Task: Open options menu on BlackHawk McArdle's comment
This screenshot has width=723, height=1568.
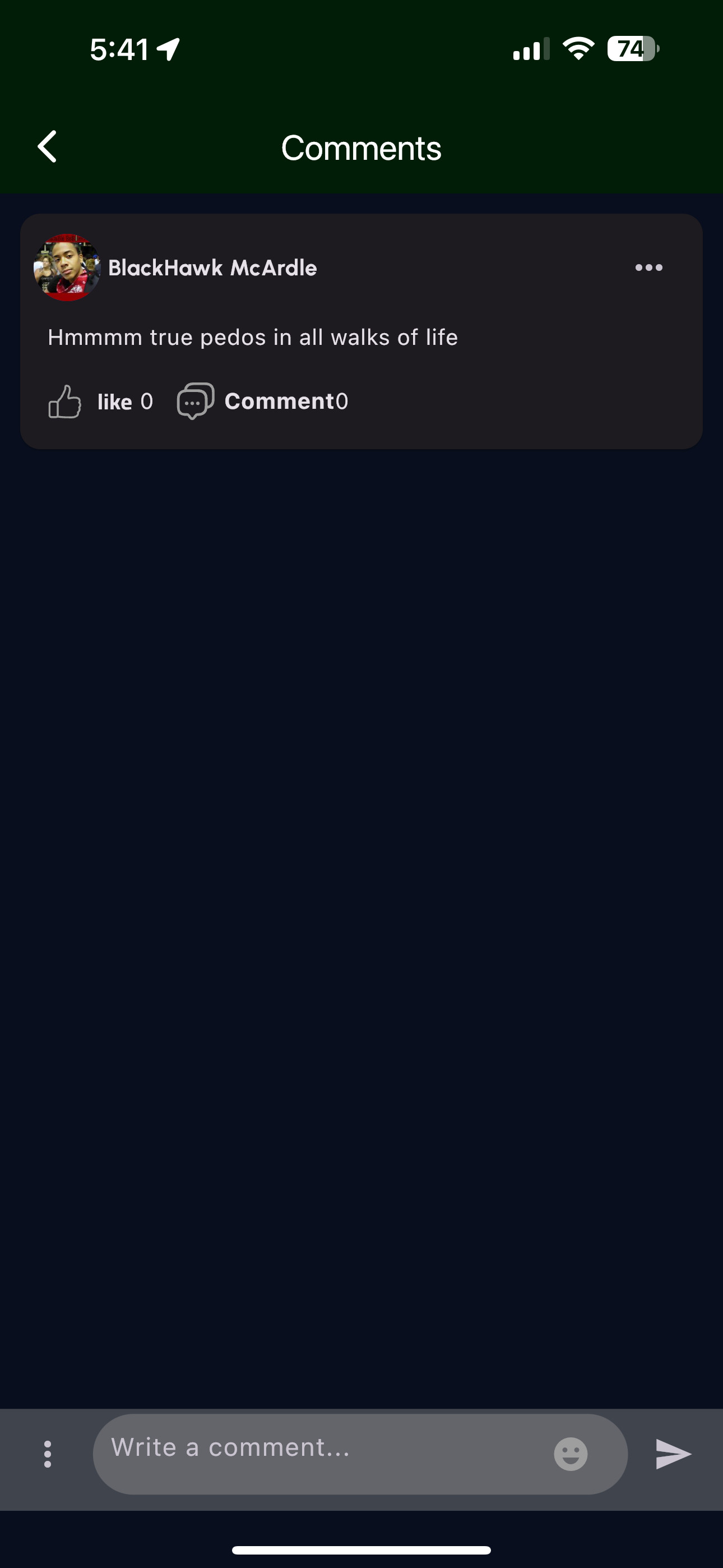Action: pos(648,268)
